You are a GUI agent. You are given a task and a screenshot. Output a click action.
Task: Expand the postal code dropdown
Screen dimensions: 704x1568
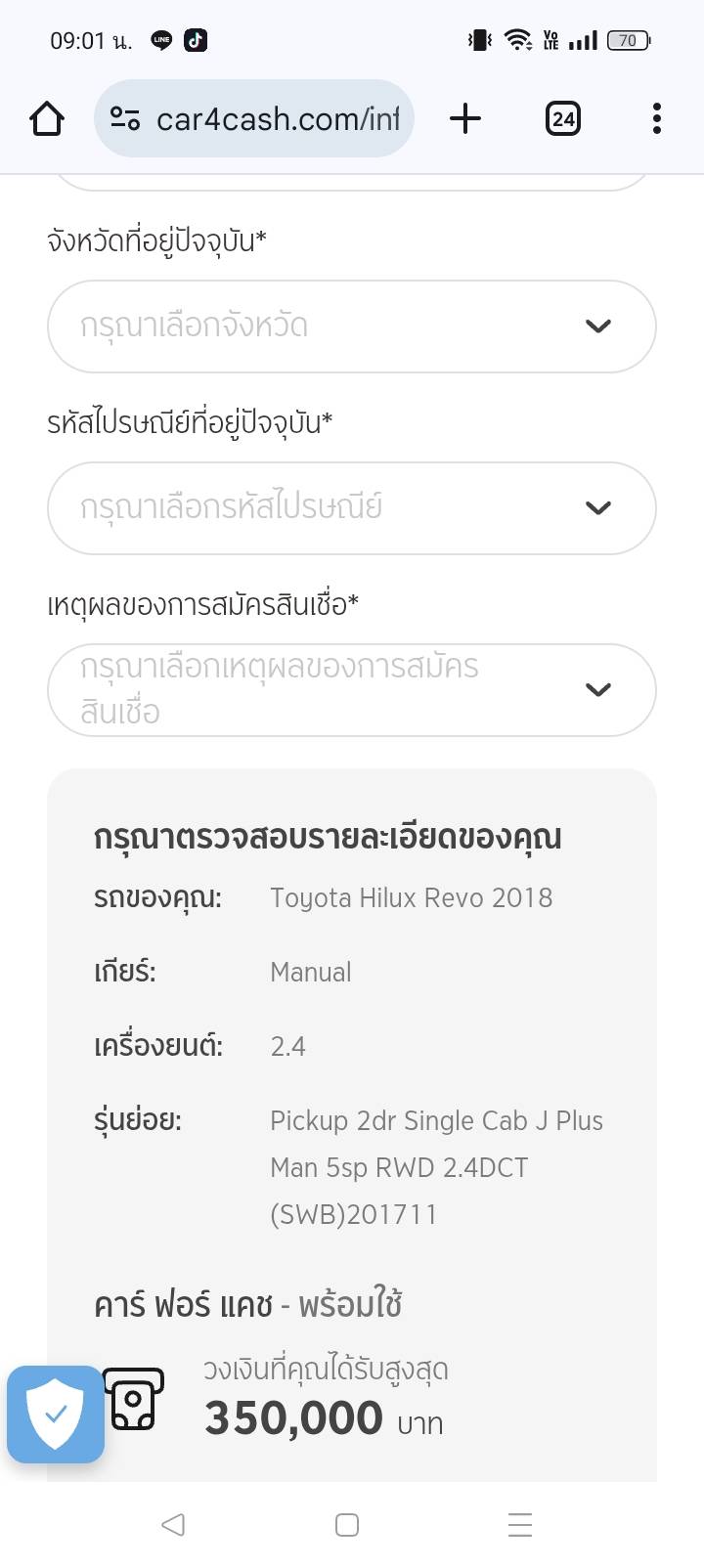click(351, 508)
